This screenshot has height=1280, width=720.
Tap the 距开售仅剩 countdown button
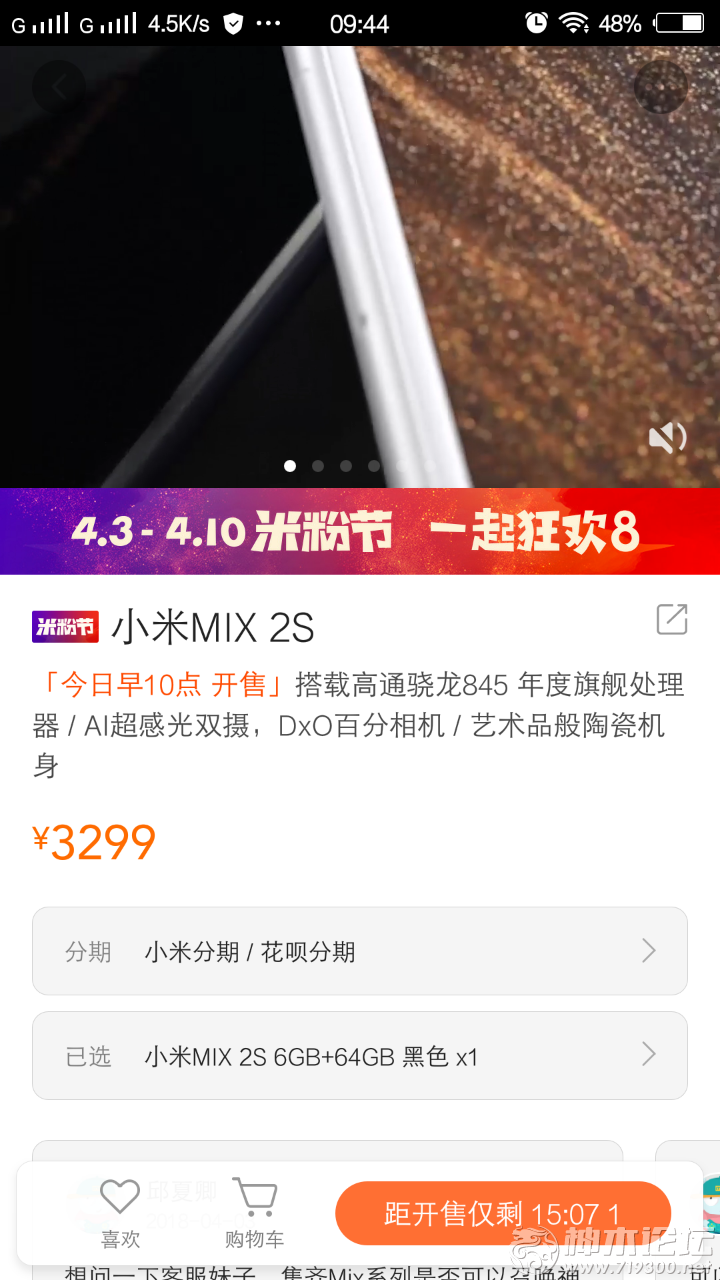coord(502,1213)
